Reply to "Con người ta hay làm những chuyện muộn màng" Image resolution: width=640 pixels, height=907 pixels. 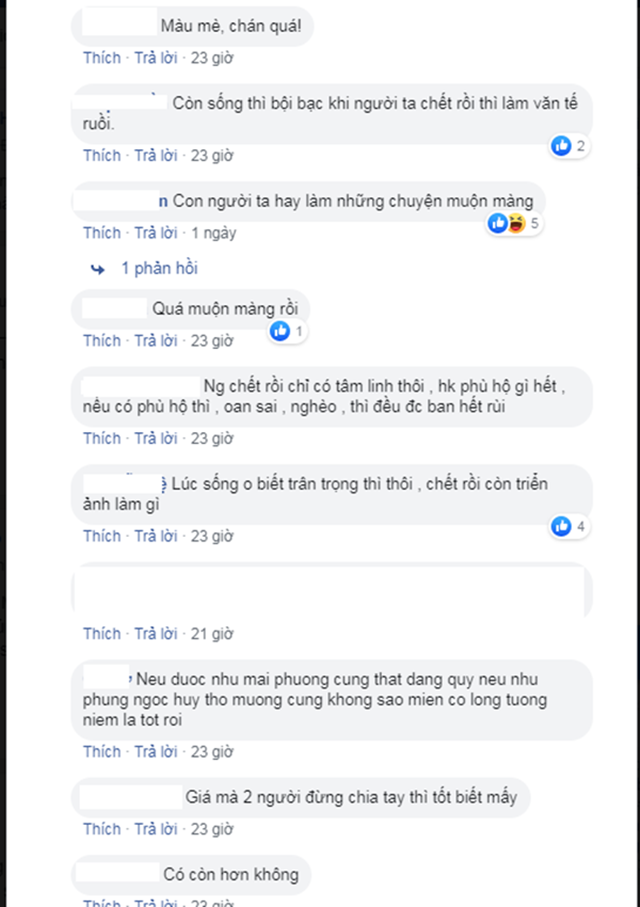[155, 233]
